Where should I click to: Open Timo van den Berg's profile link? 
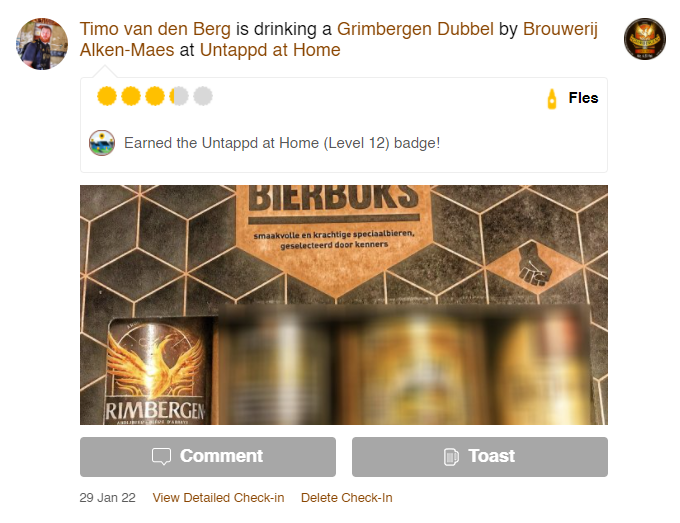155,29
